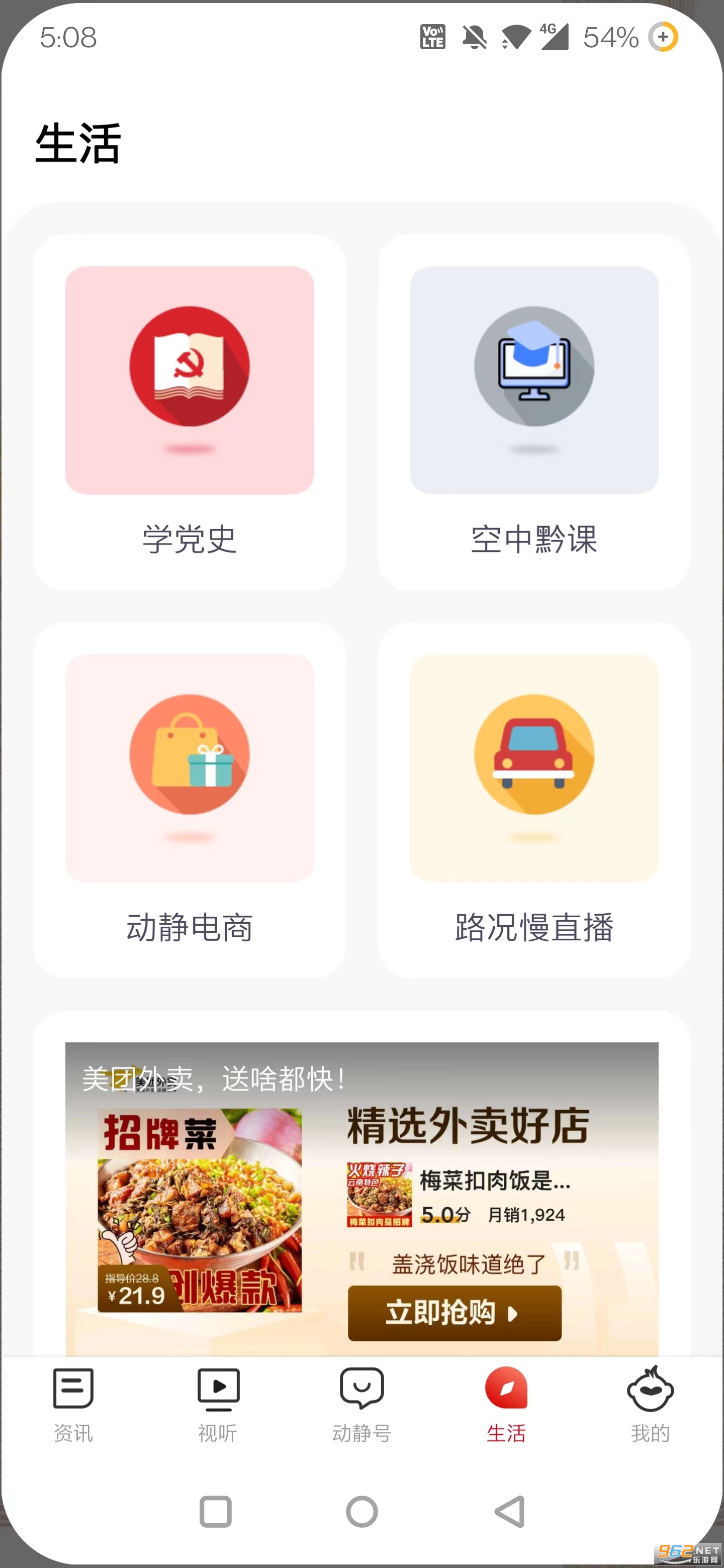Tap the 立即抢购 purchase button

point(454,1312)
